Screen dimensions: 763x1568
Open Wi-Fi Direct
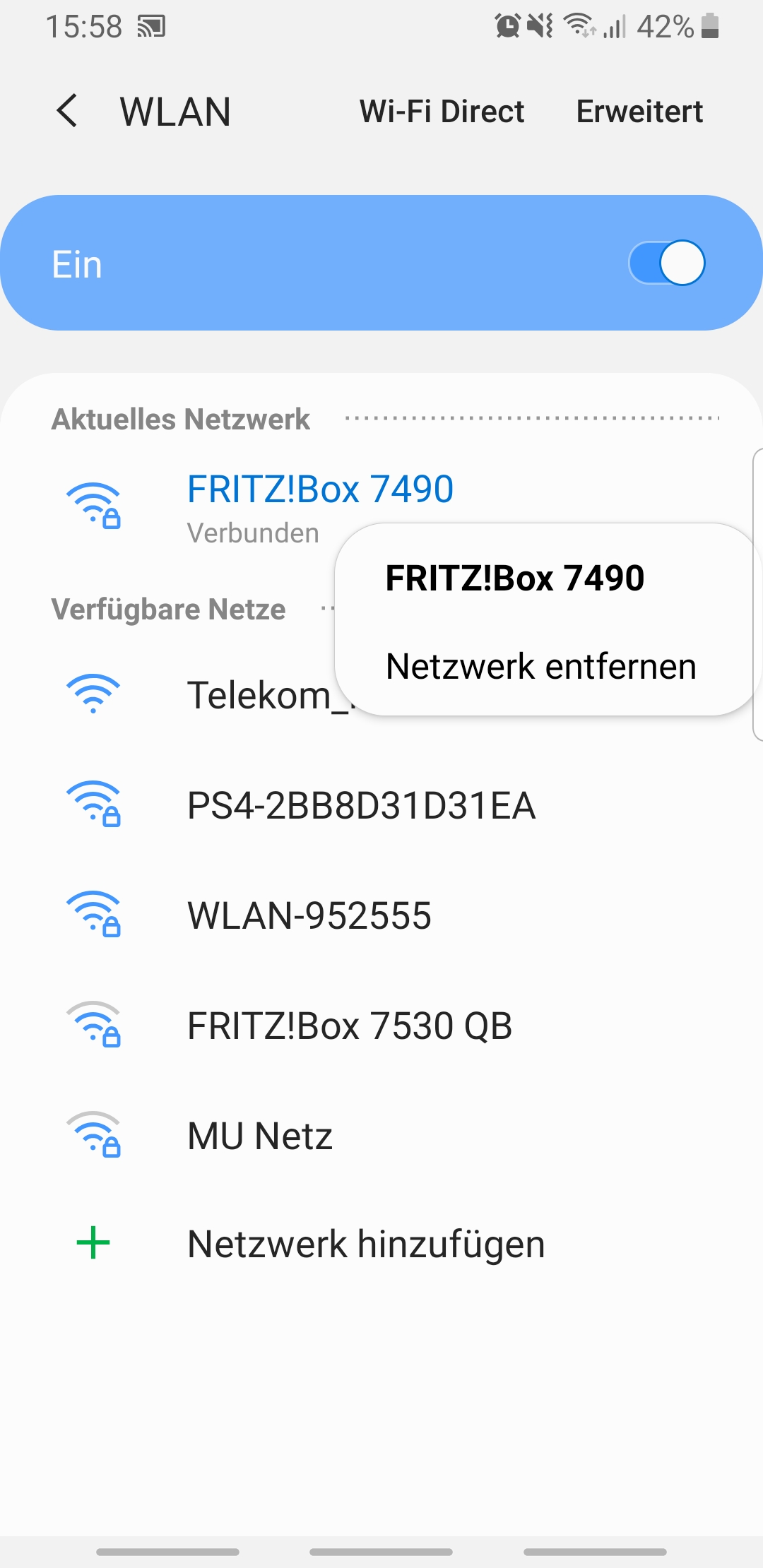coord(442,112)
